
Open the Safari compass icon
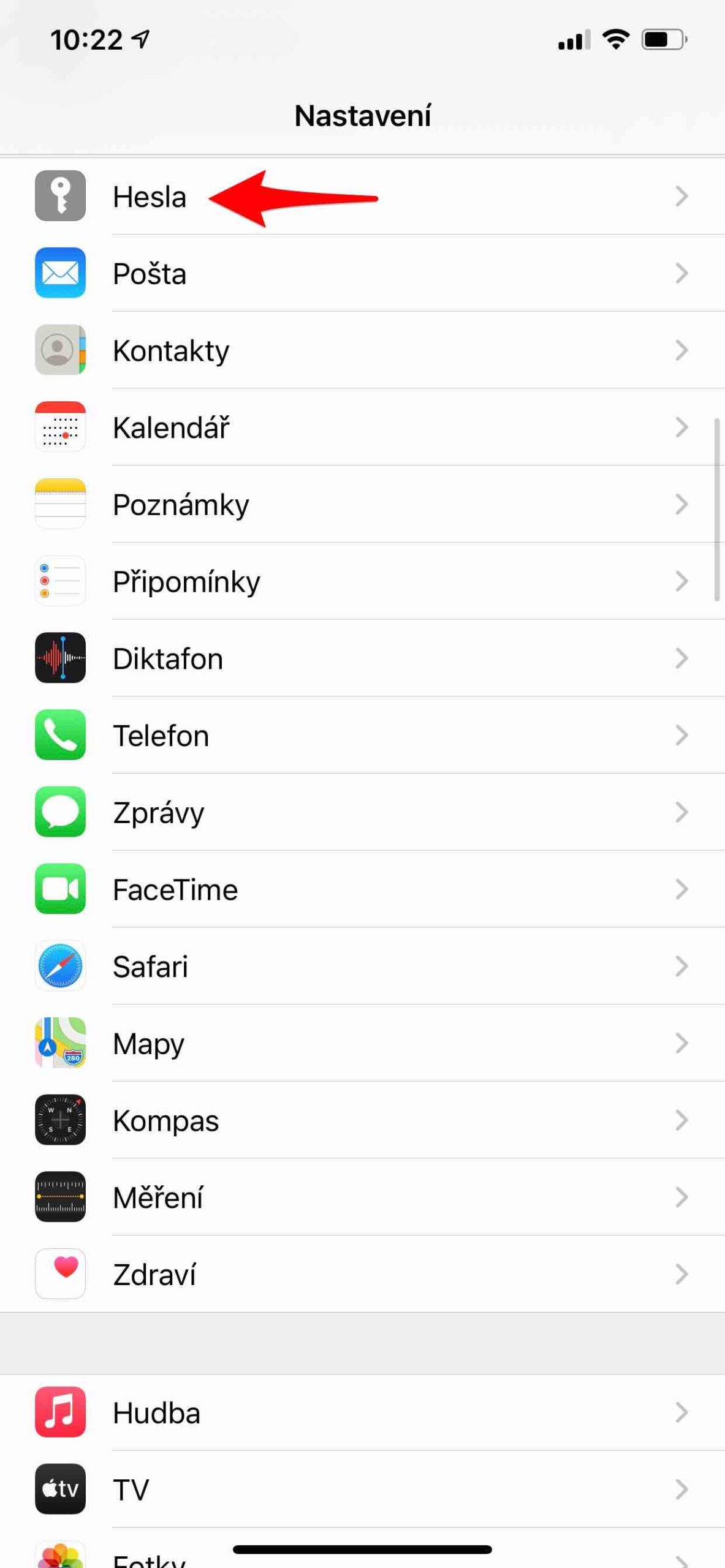point(60,967)
